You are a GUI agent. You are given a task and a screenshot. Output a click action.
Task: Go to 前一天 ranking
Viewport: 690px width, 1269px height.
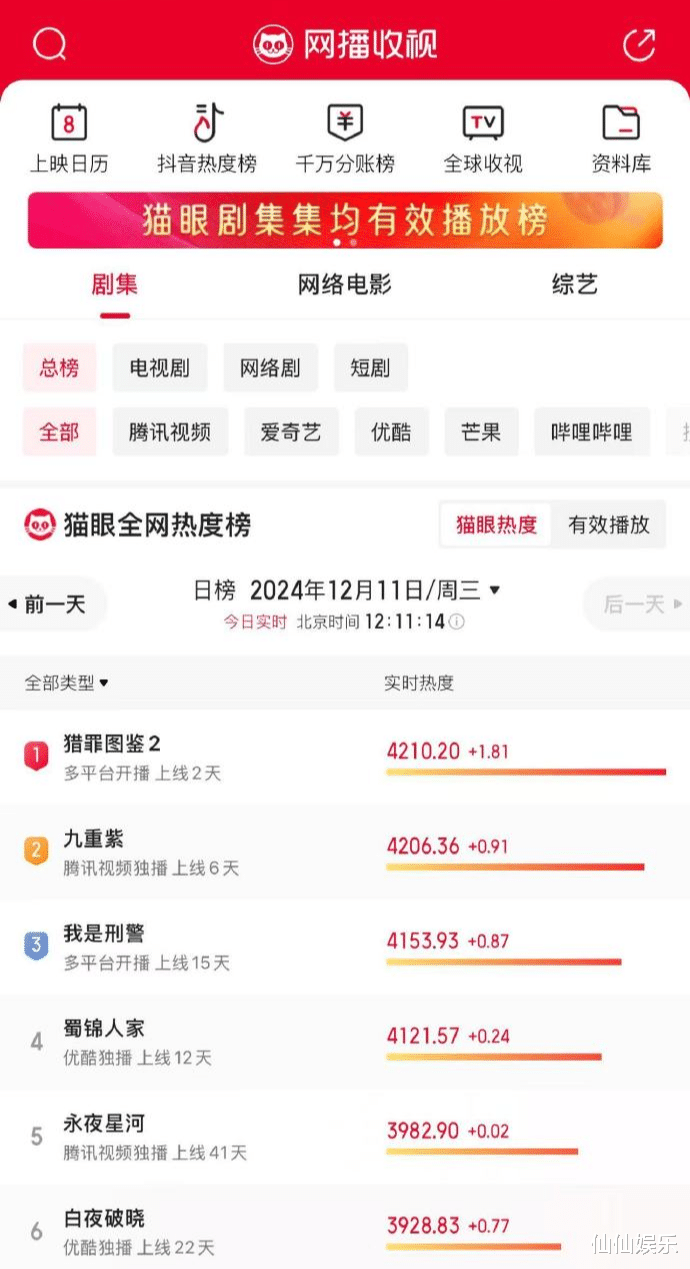48,604
